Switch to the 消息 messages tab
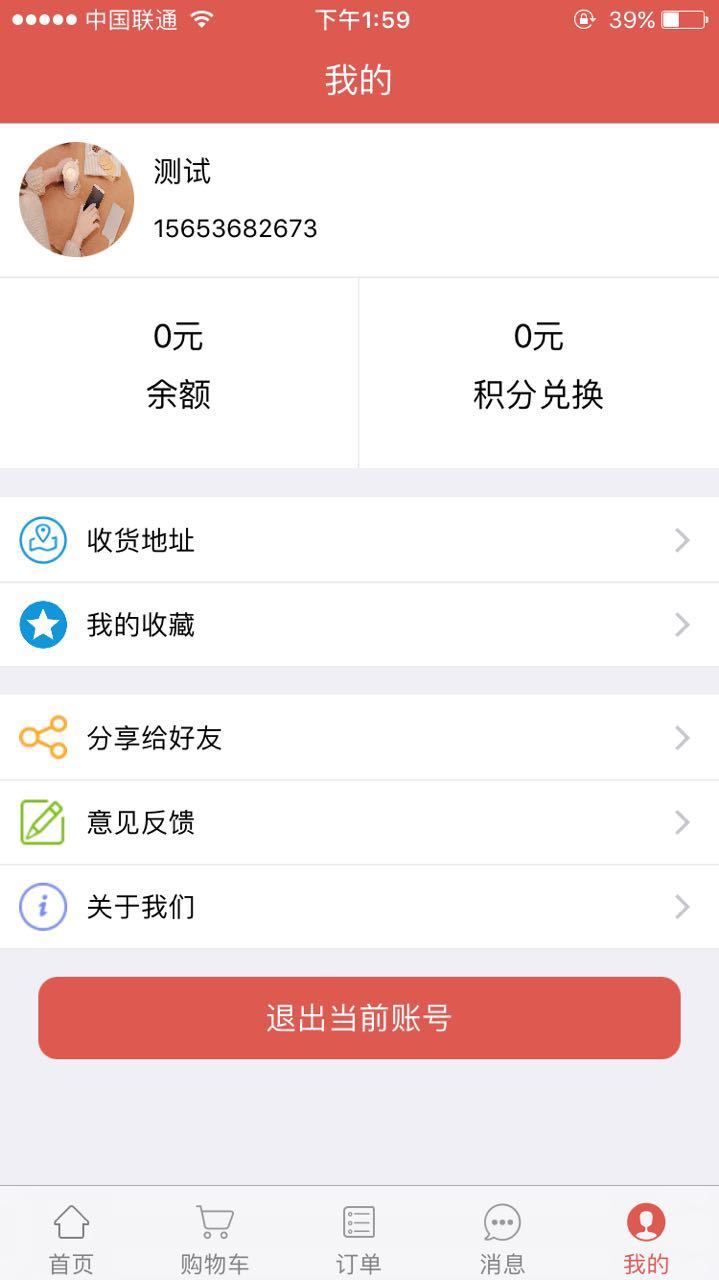 [502, 1238]
